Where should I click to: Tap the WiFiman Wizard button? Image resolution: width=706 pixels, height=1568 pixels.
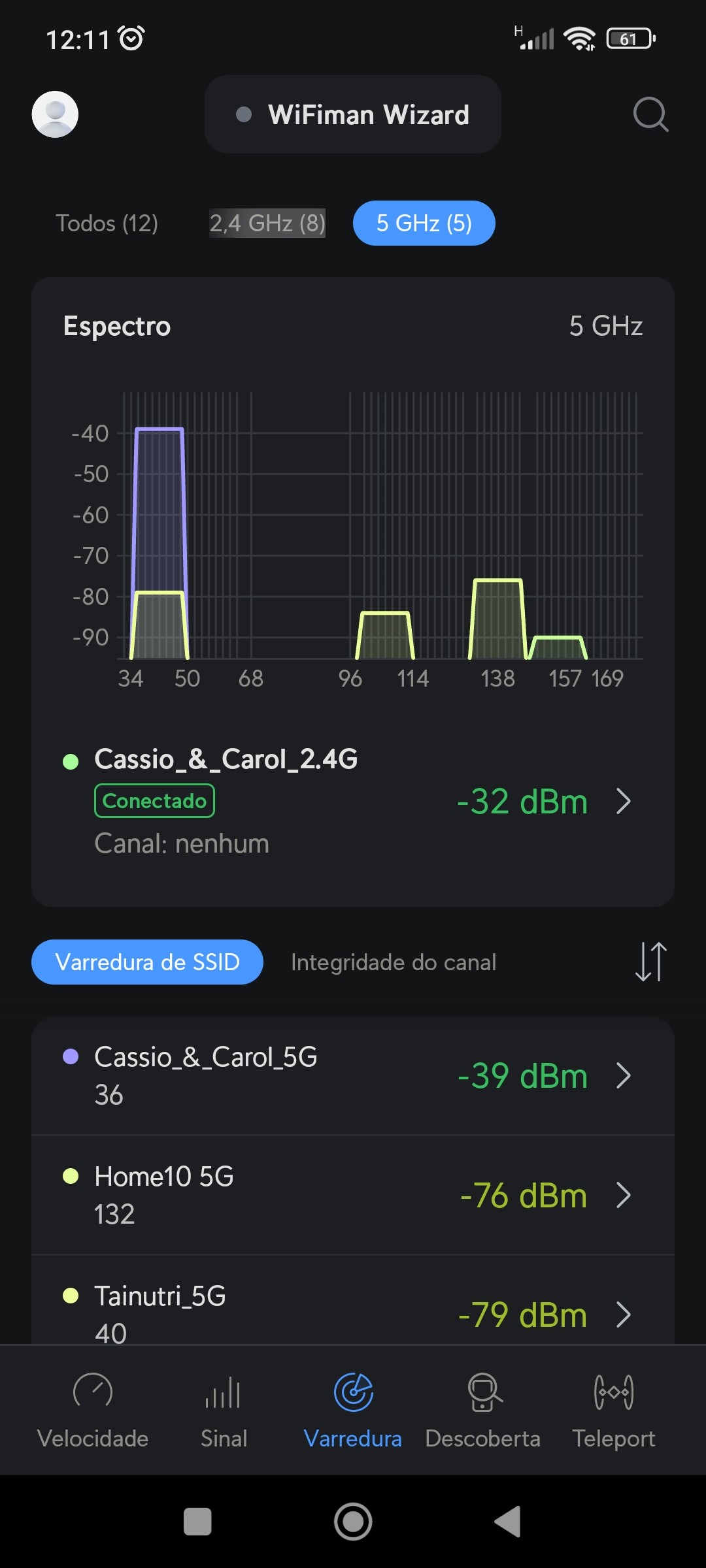coord(353,115)
